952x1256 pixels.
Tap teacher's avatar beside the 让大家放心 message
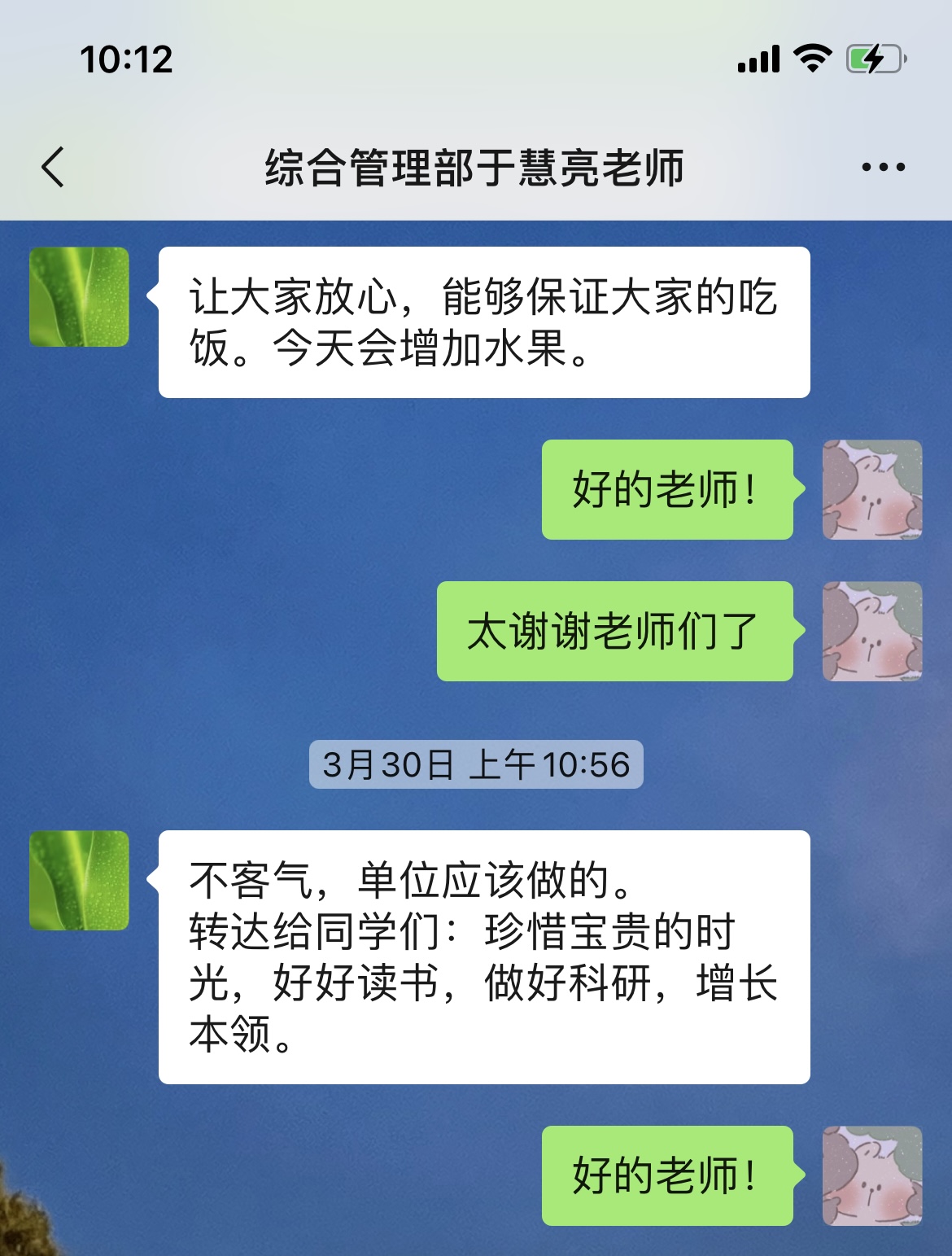(79, 297)
